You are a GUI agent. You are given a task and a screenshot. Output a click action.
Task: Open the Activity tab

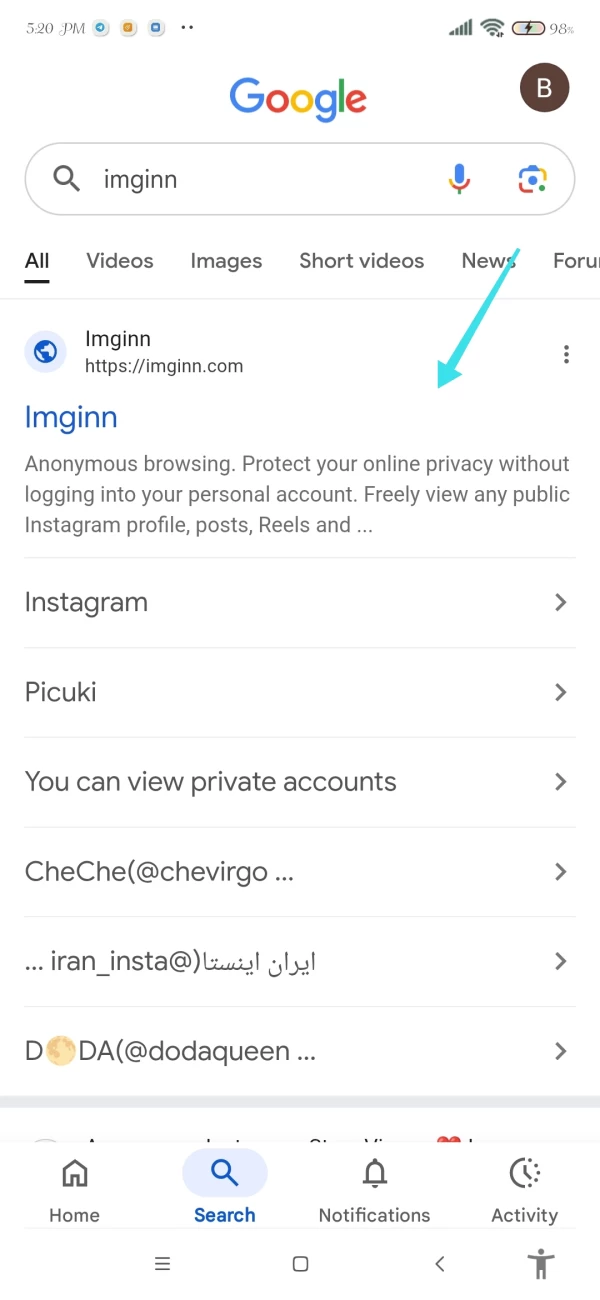pyautogui.click(x=524, y=1188)
